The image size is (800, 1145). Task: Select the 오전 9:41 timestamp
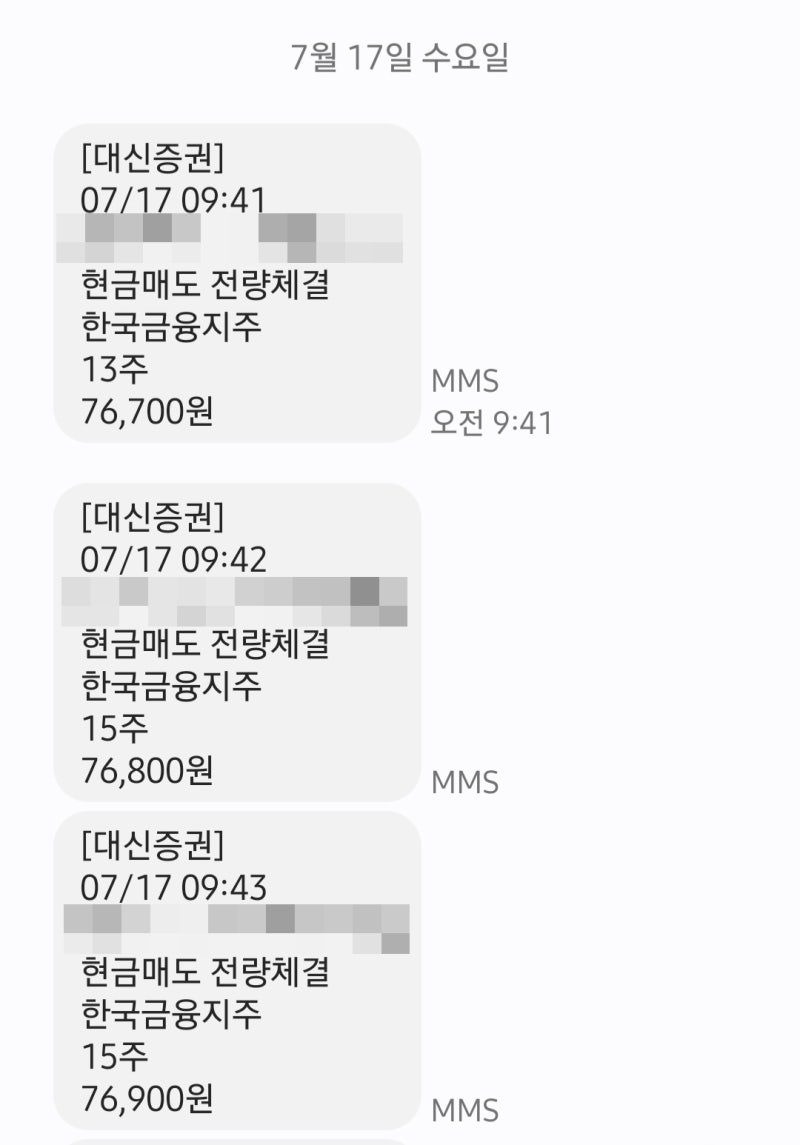(x=492, y=424)
